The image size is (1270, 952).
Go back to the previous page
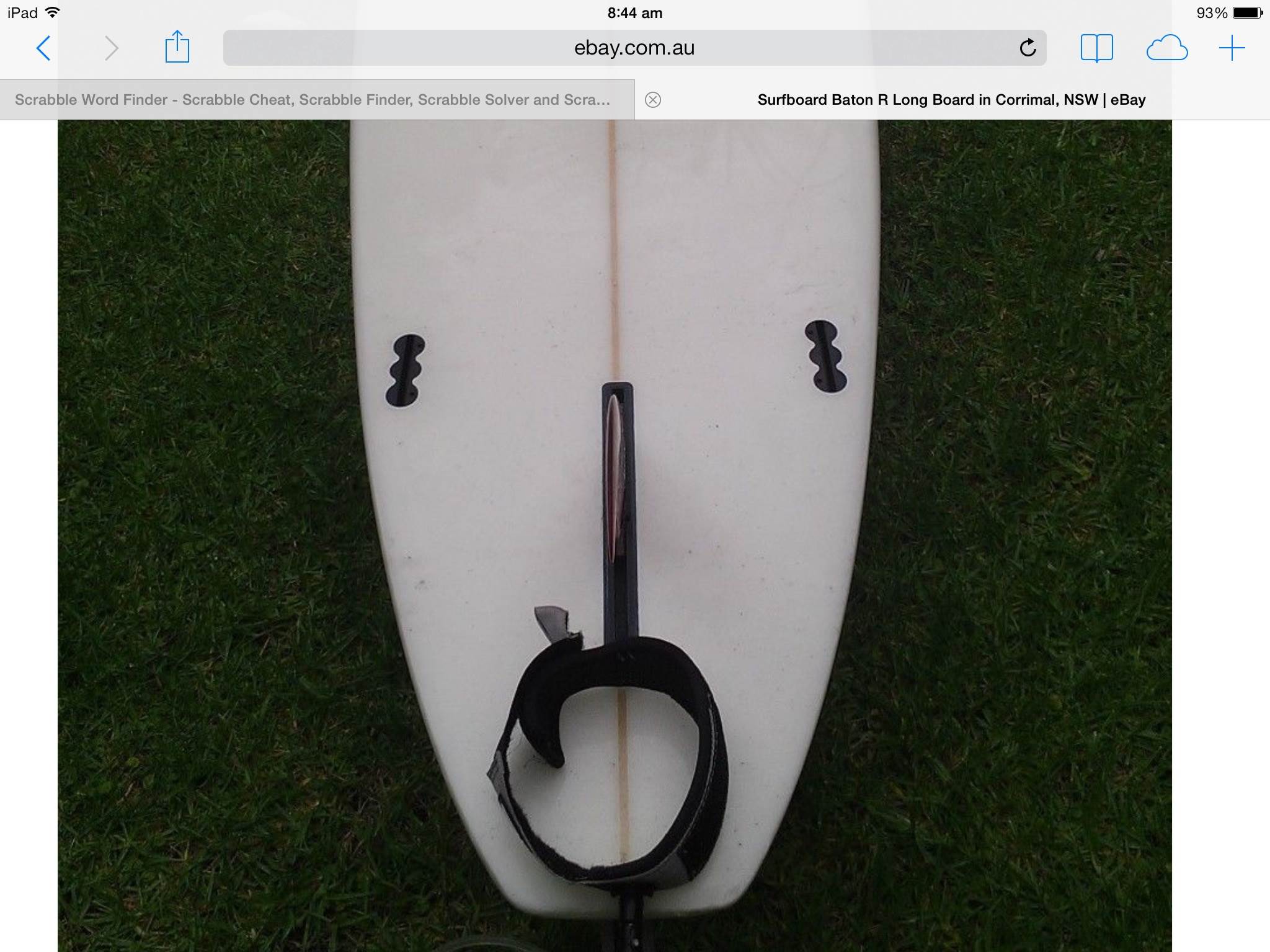pyautogui.click(x=43, y=48)
